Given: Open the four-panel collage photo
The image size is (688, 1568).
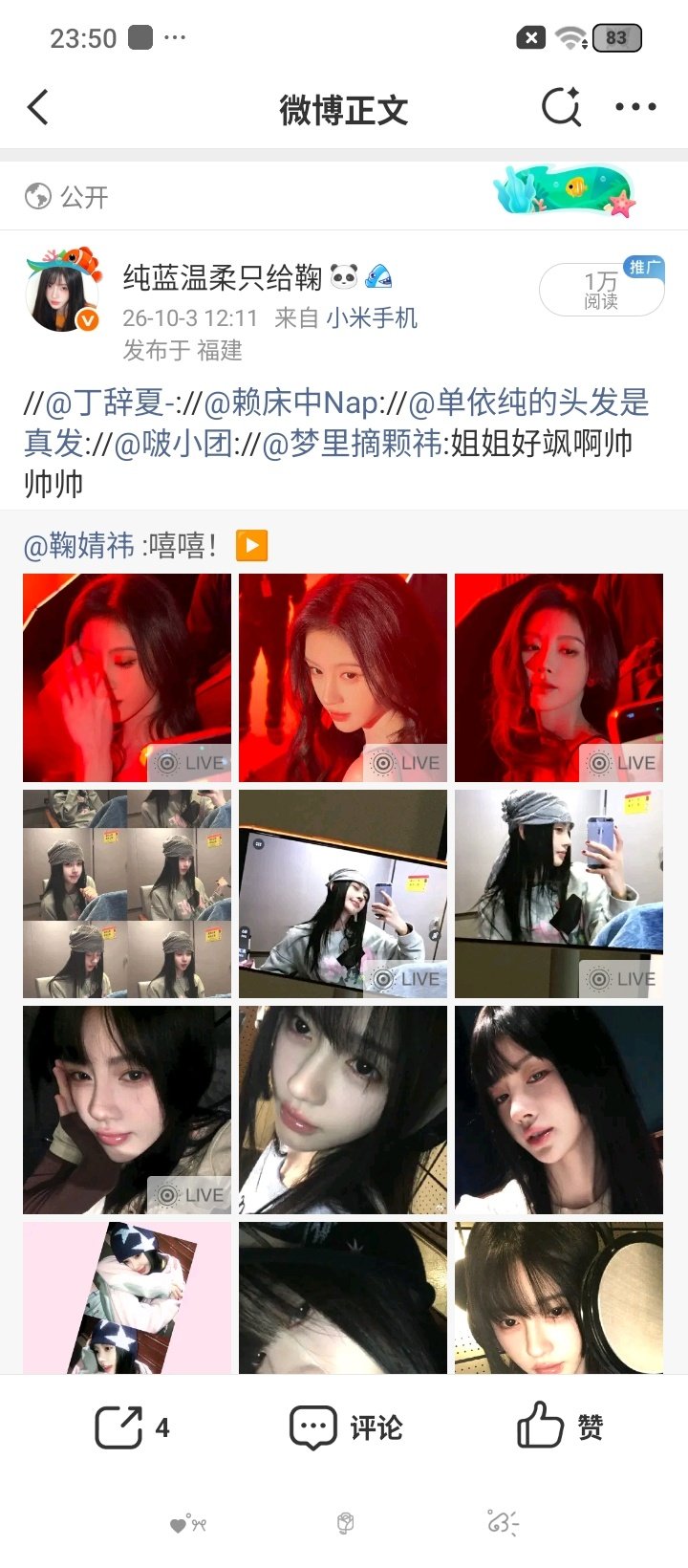Looking at the screenshot, I should click(127, 894).
